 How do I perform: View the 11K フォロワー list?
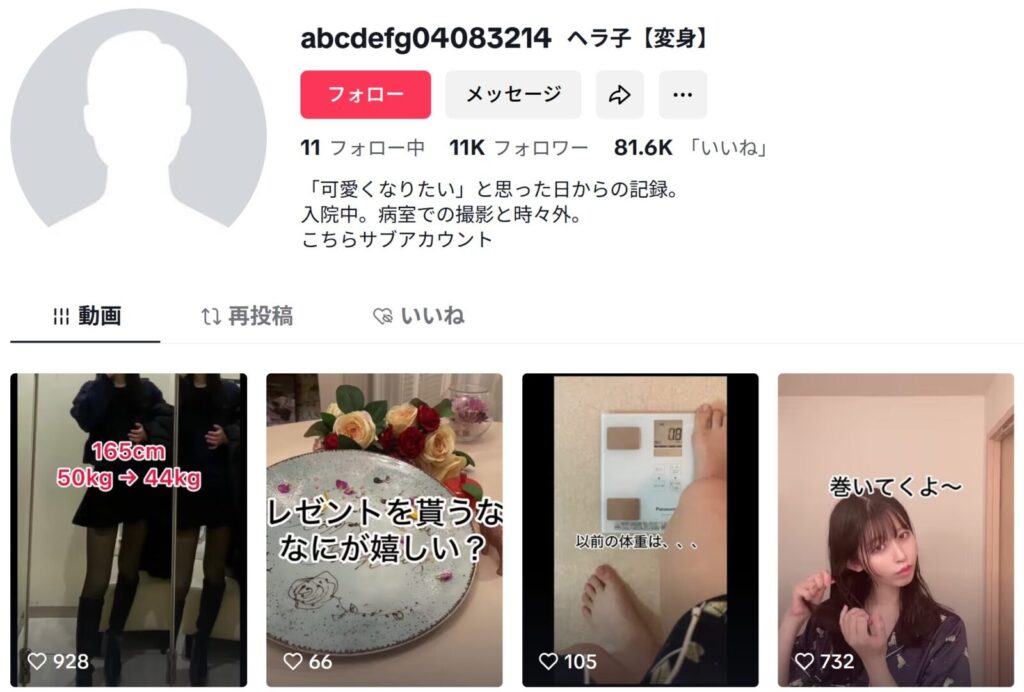point(518,148)
